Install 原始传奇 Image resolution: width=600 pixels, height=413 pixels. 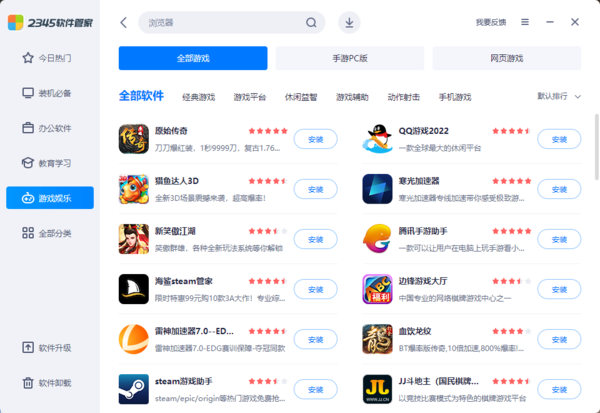point(315,139)
